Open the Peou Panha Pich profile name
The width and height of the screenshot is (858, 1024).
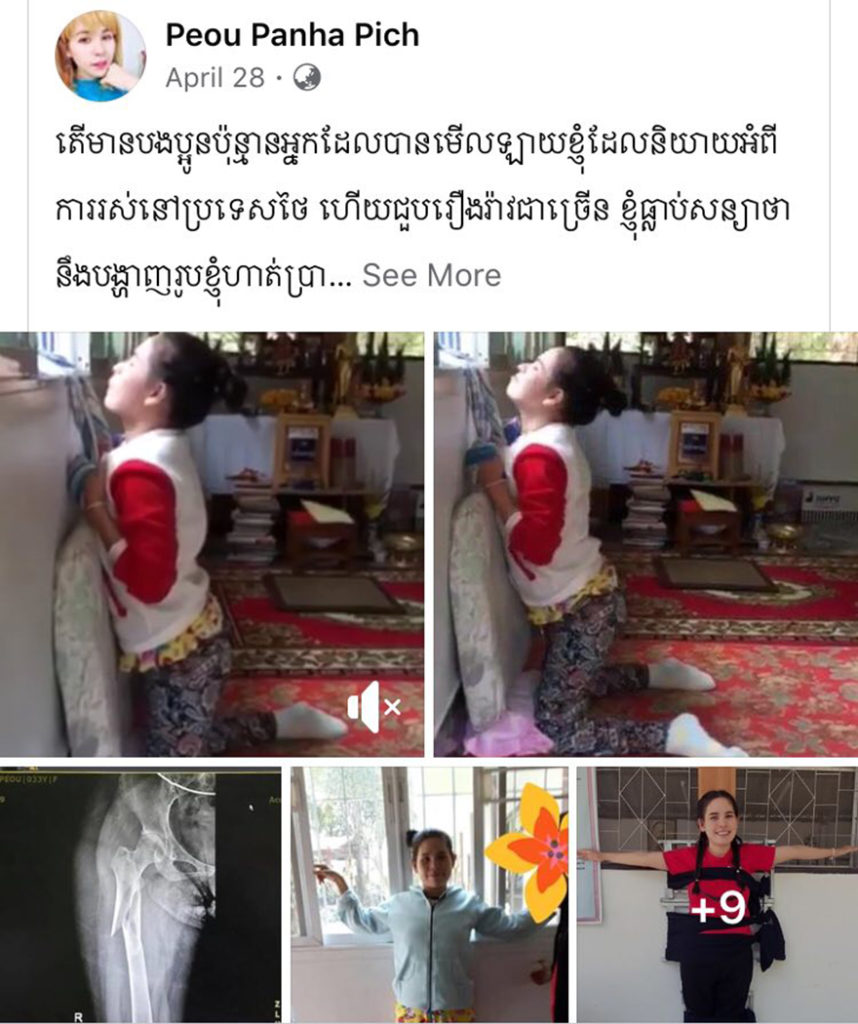point(292,35)
